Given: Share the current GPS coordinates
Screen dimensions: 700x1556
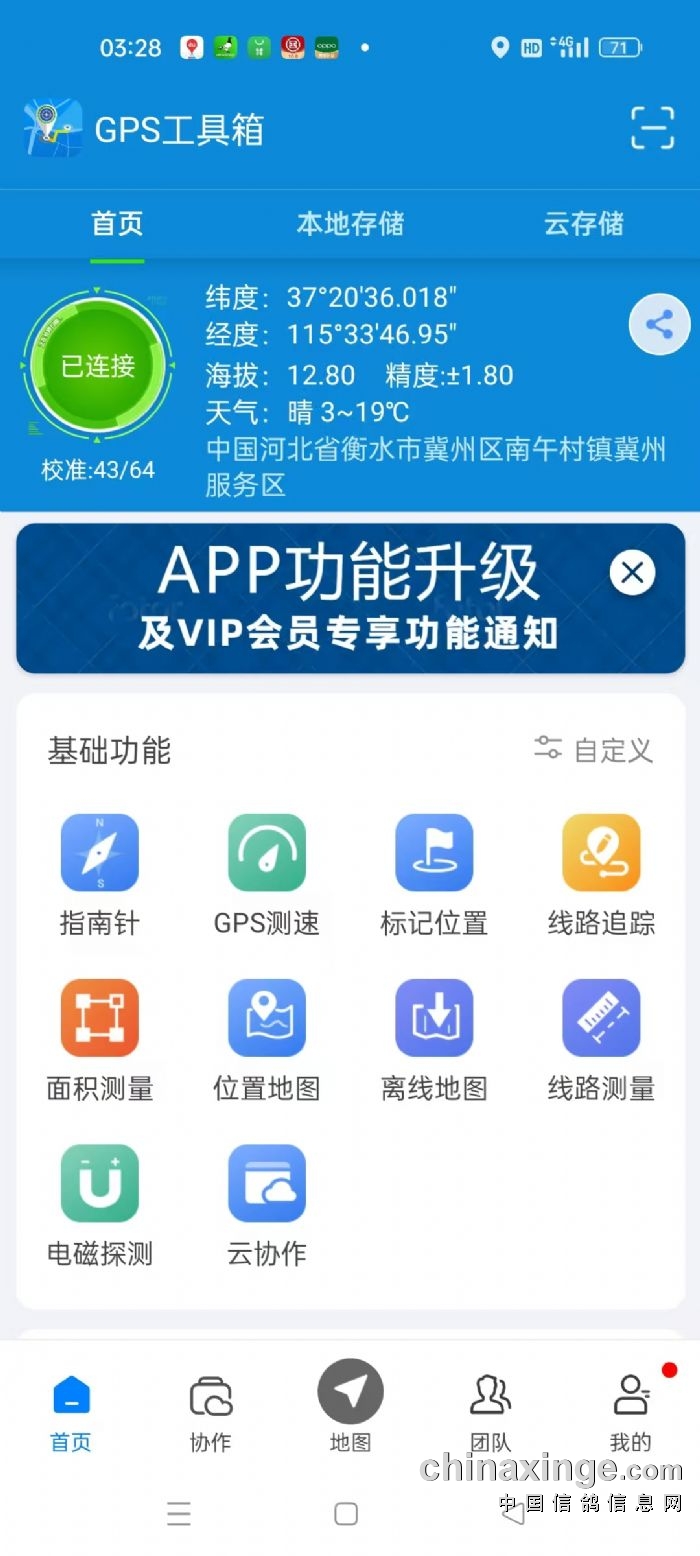Looking at the screenshot, I should [659, 324].
